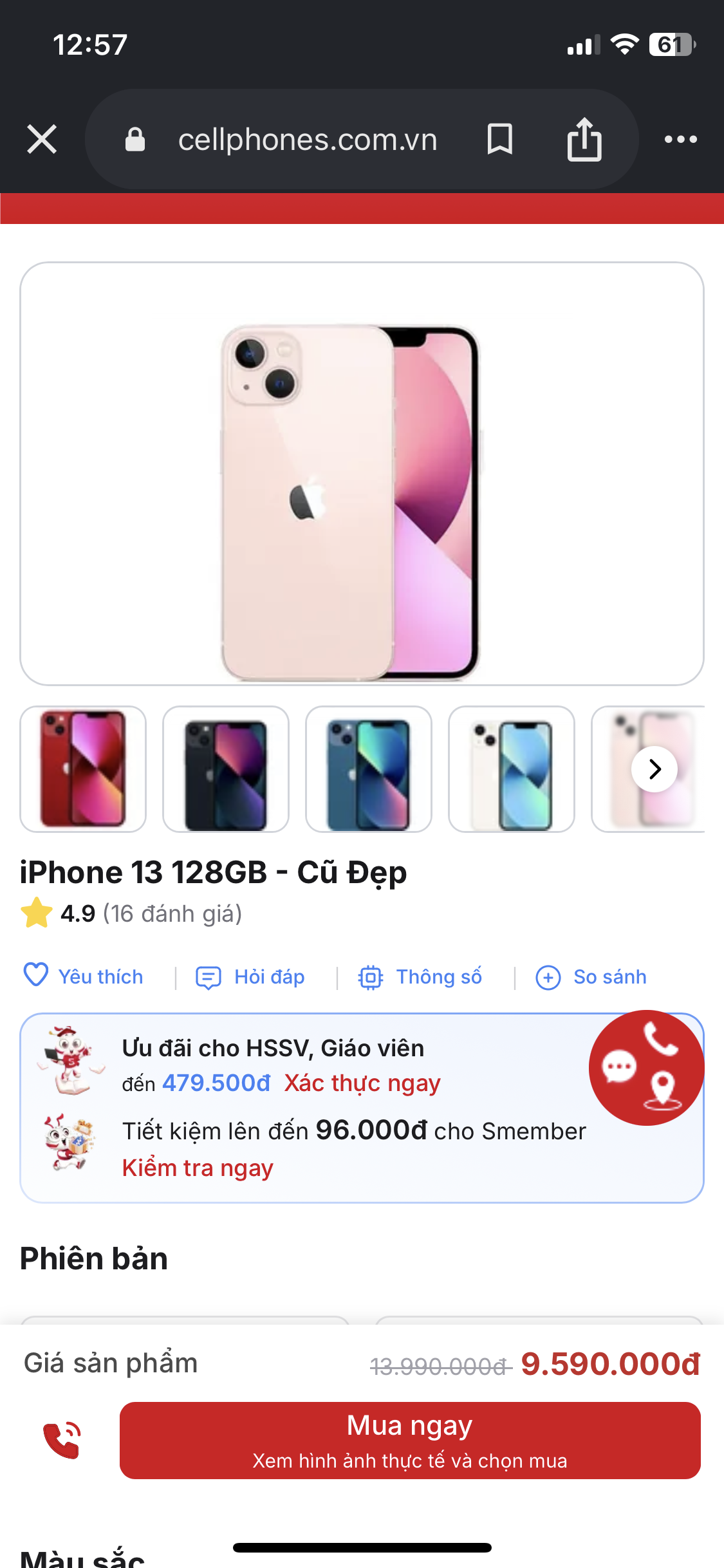Viewport: 724px width, 1568px height.
Task: Select the midnight black iPhone thumbnail
Action: point(226,769)
